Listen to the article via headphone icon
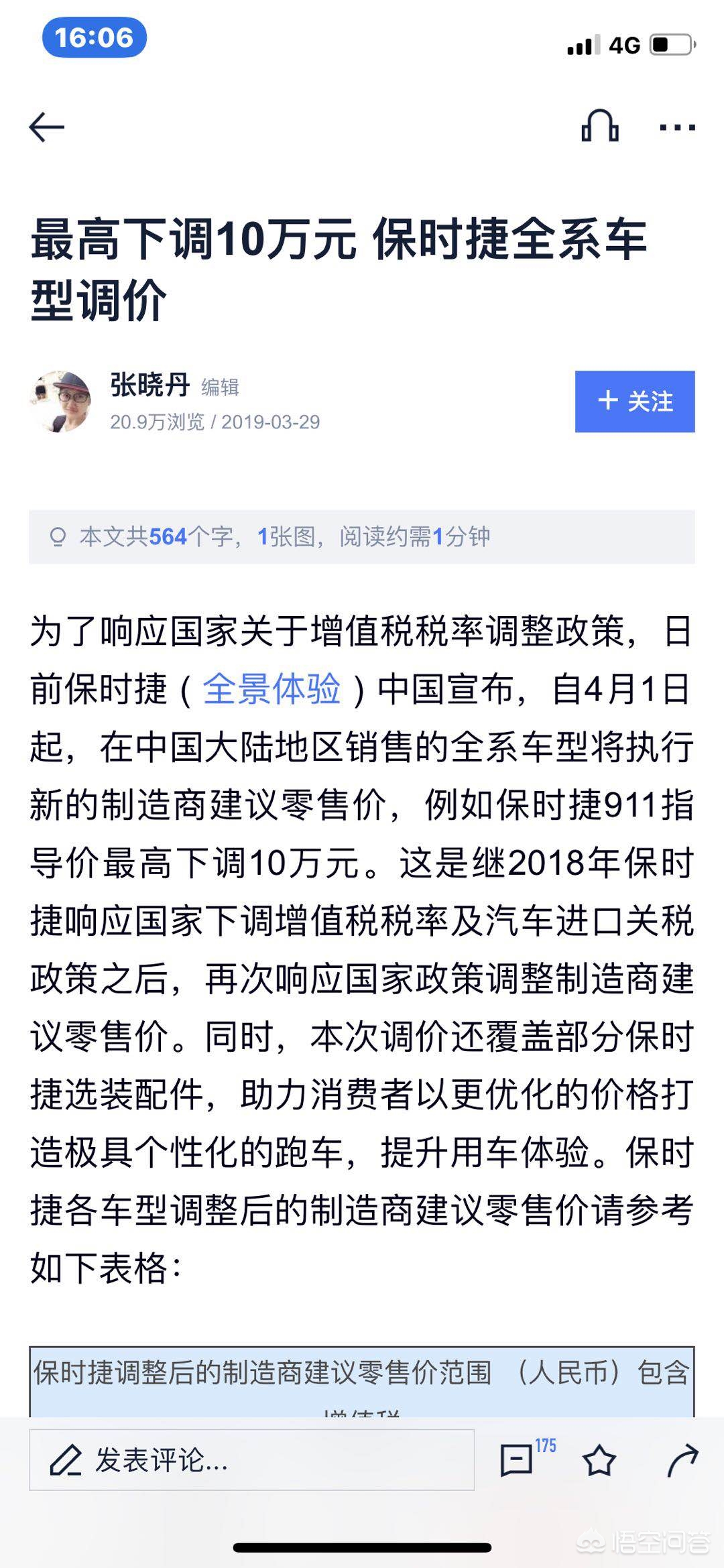 coord(599,125)
